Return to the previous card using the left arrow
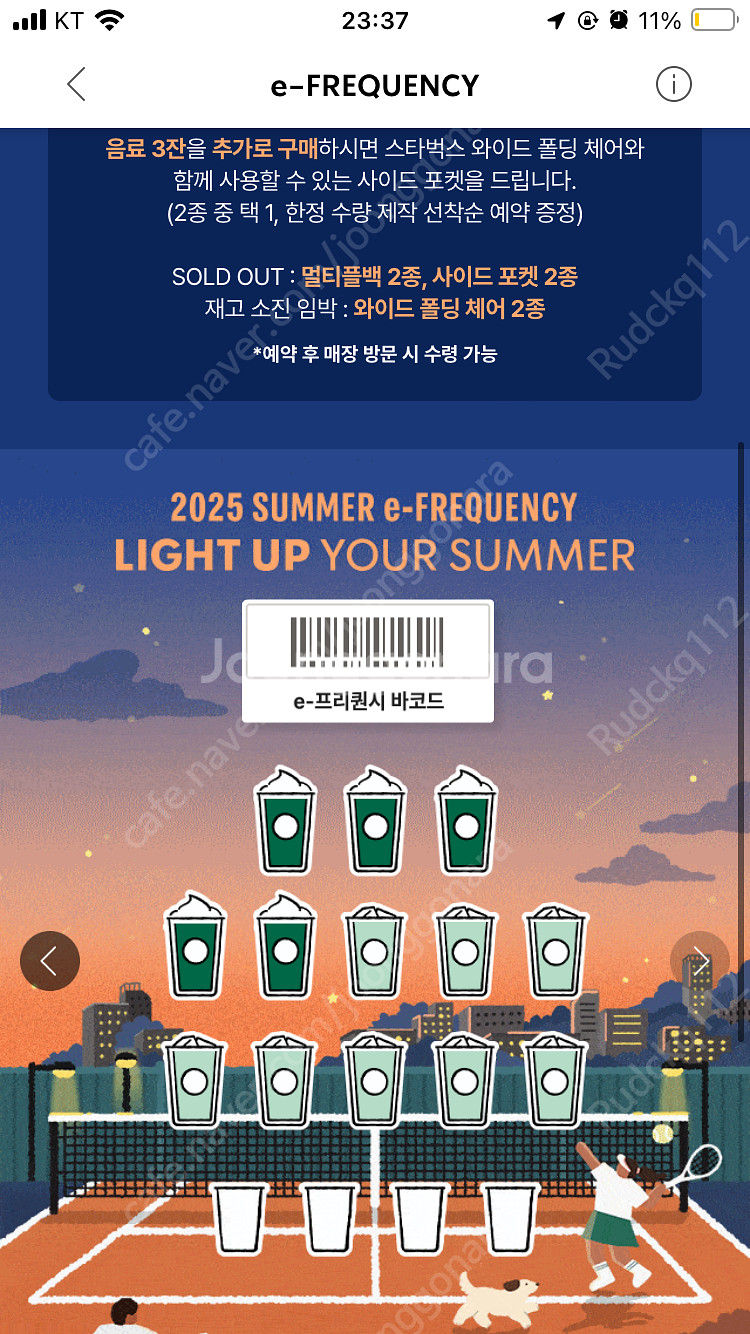 (x=49, y=960)
